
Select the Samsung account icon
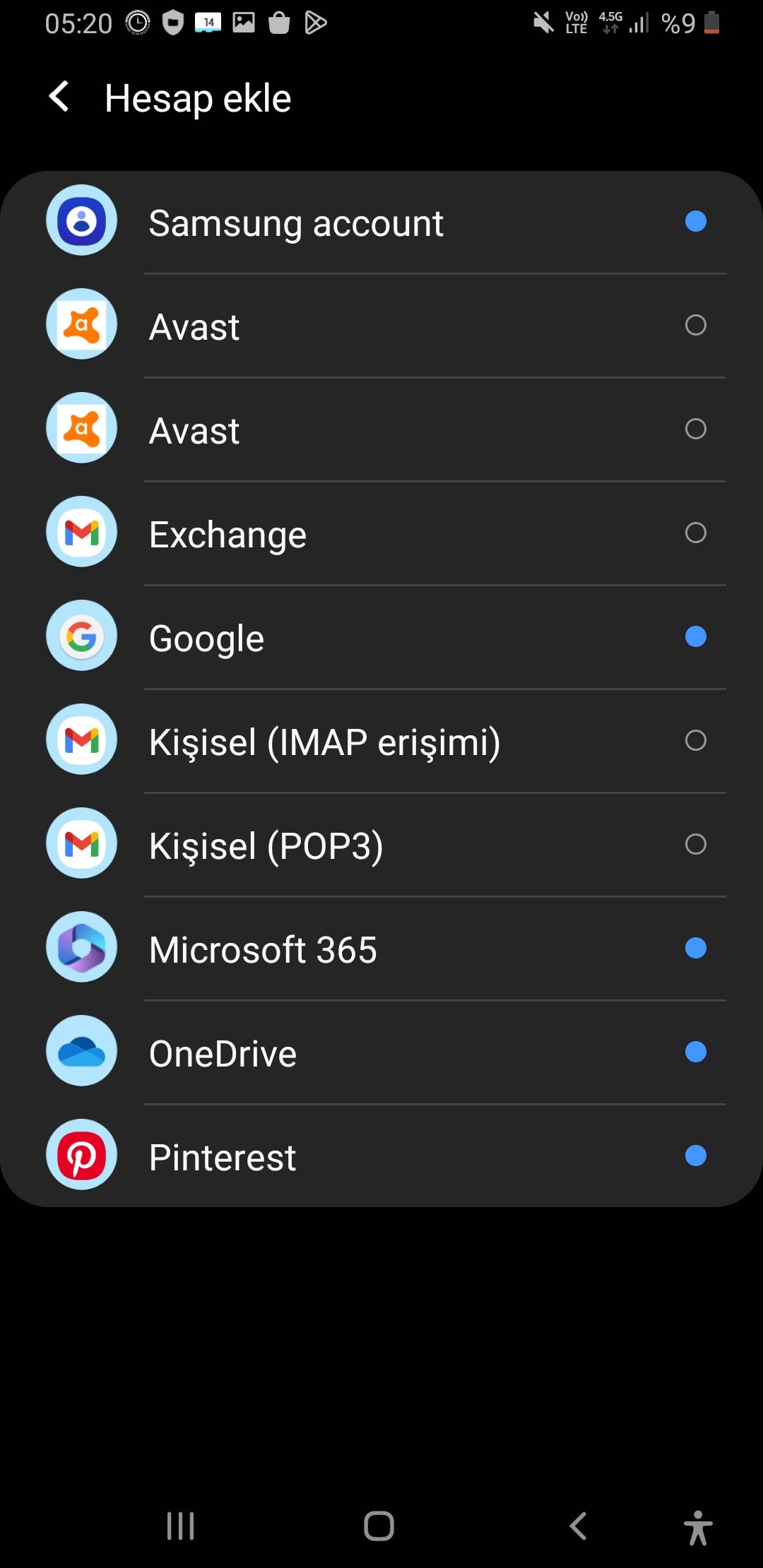(x=81, y=221)
